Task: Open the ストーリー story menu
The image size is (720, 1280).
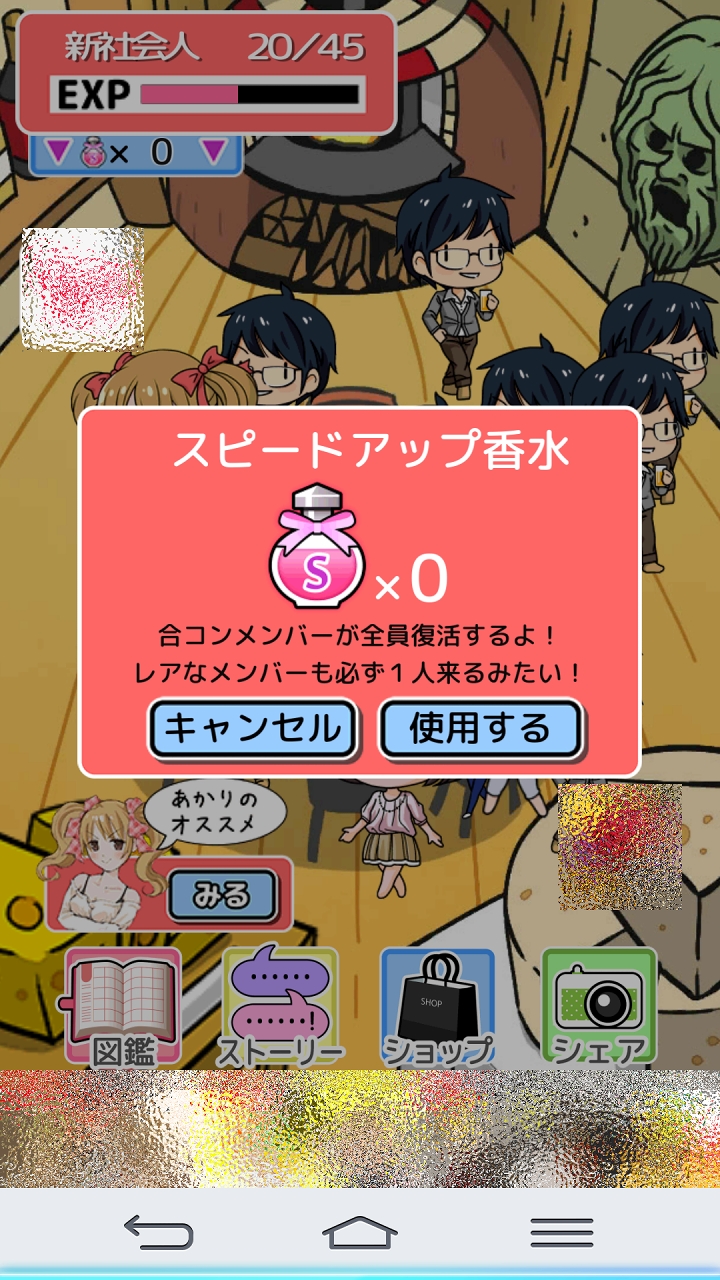Action: click(x=281, y=1006)
